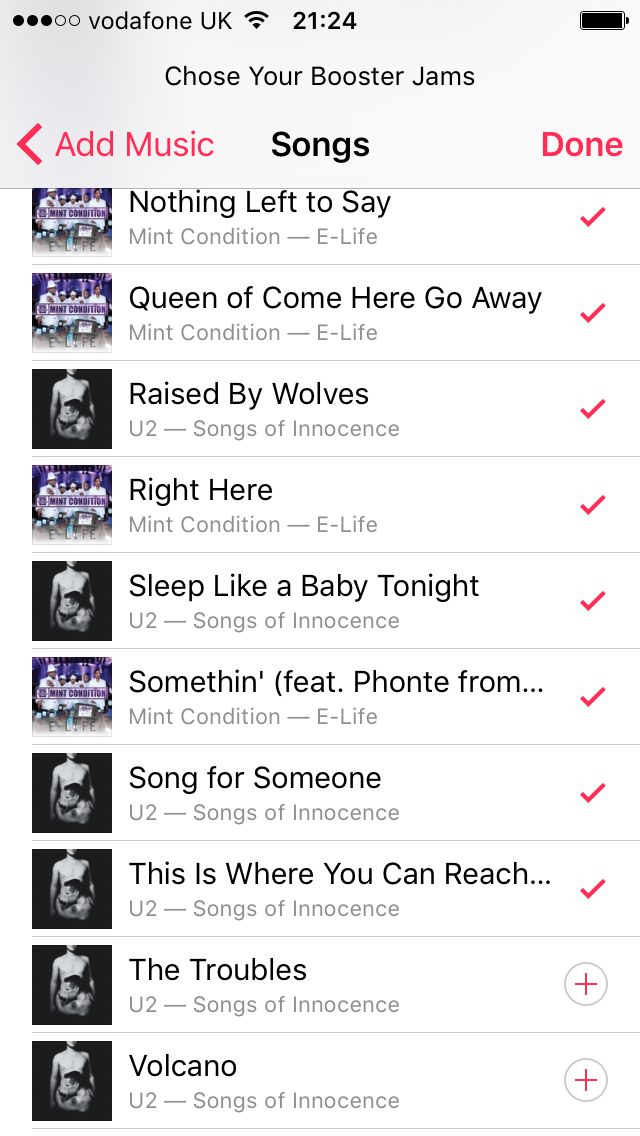Image resolution: width=640 pixels, height=1136 pixels.
Task: Add Volcano to the playlist
Action: click(x=586, y=1081)
